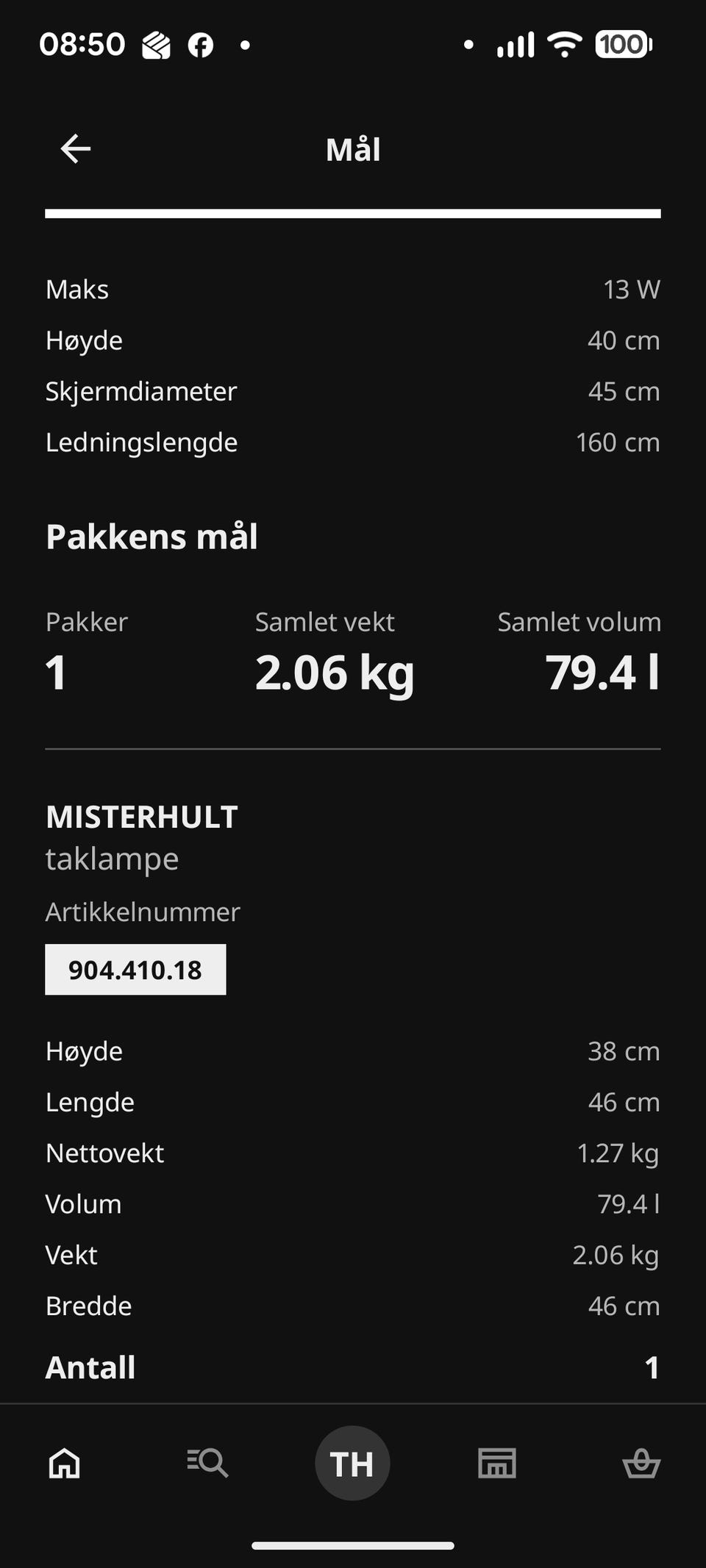Tap the Antall quantity value 1
The image size is (706, 1568).
tap(650, 1367)
